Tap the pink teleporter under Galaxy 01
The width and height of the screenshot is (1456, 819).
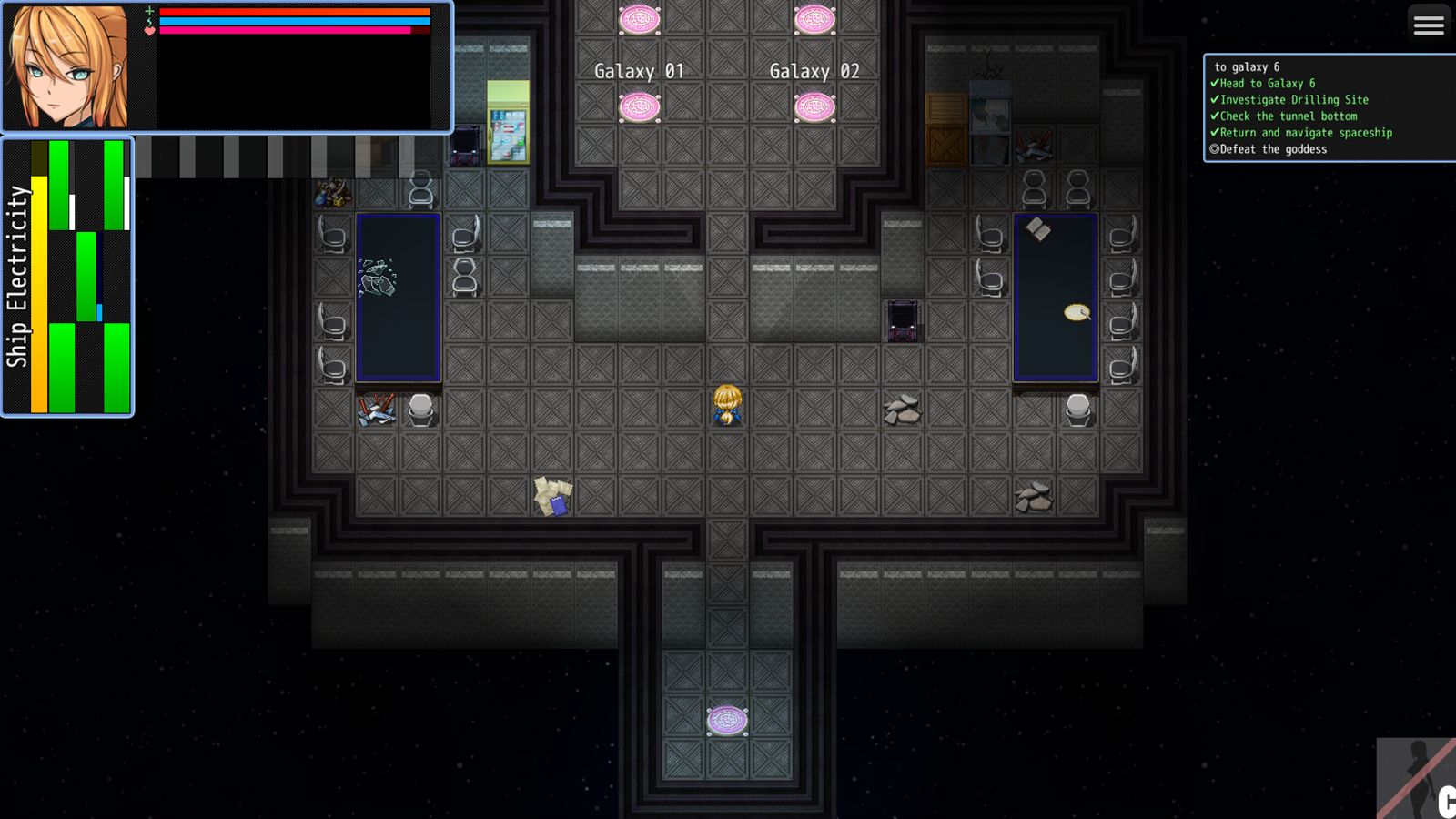(640, 107)
